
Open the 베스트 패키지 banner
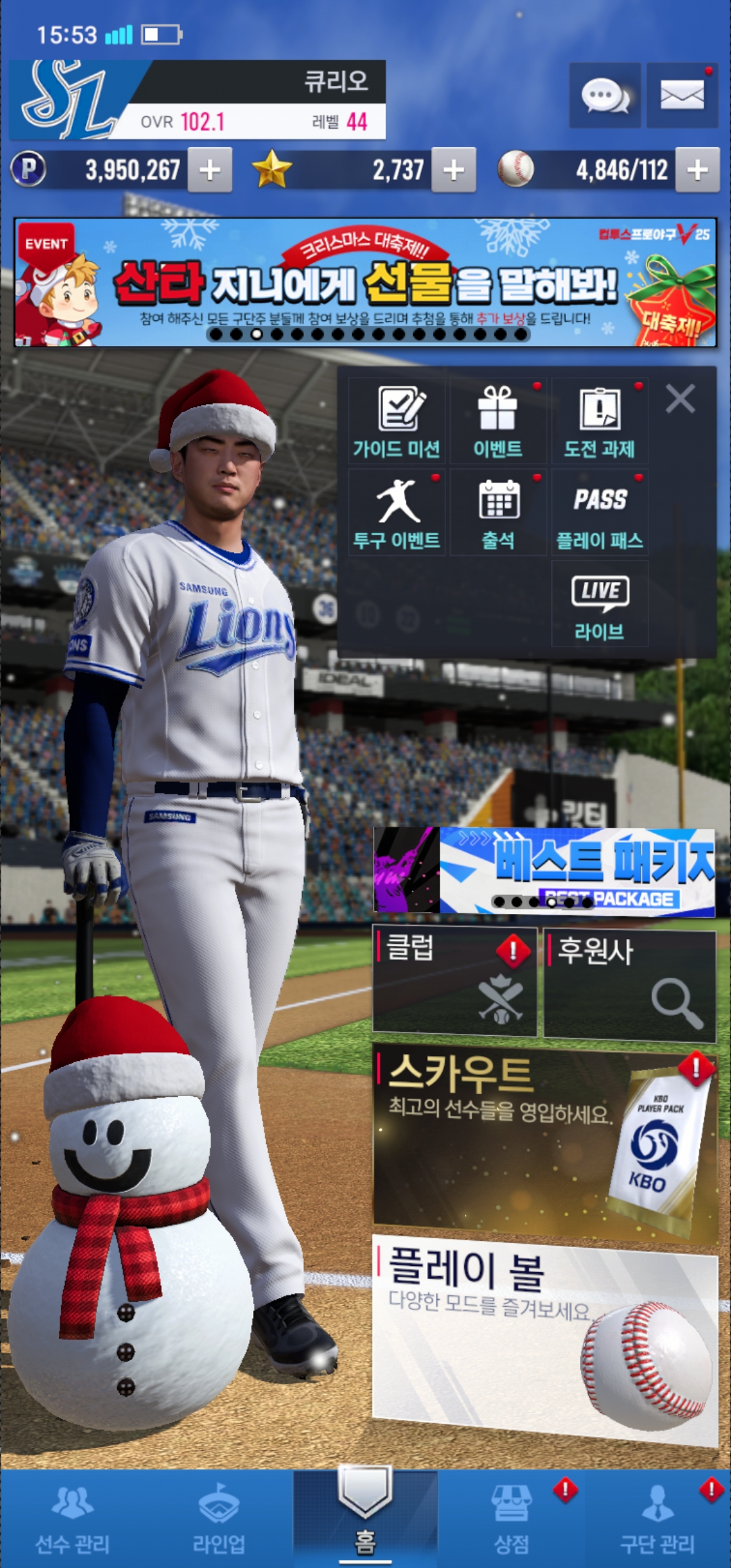pyautogui.click(x=544, y=871)
